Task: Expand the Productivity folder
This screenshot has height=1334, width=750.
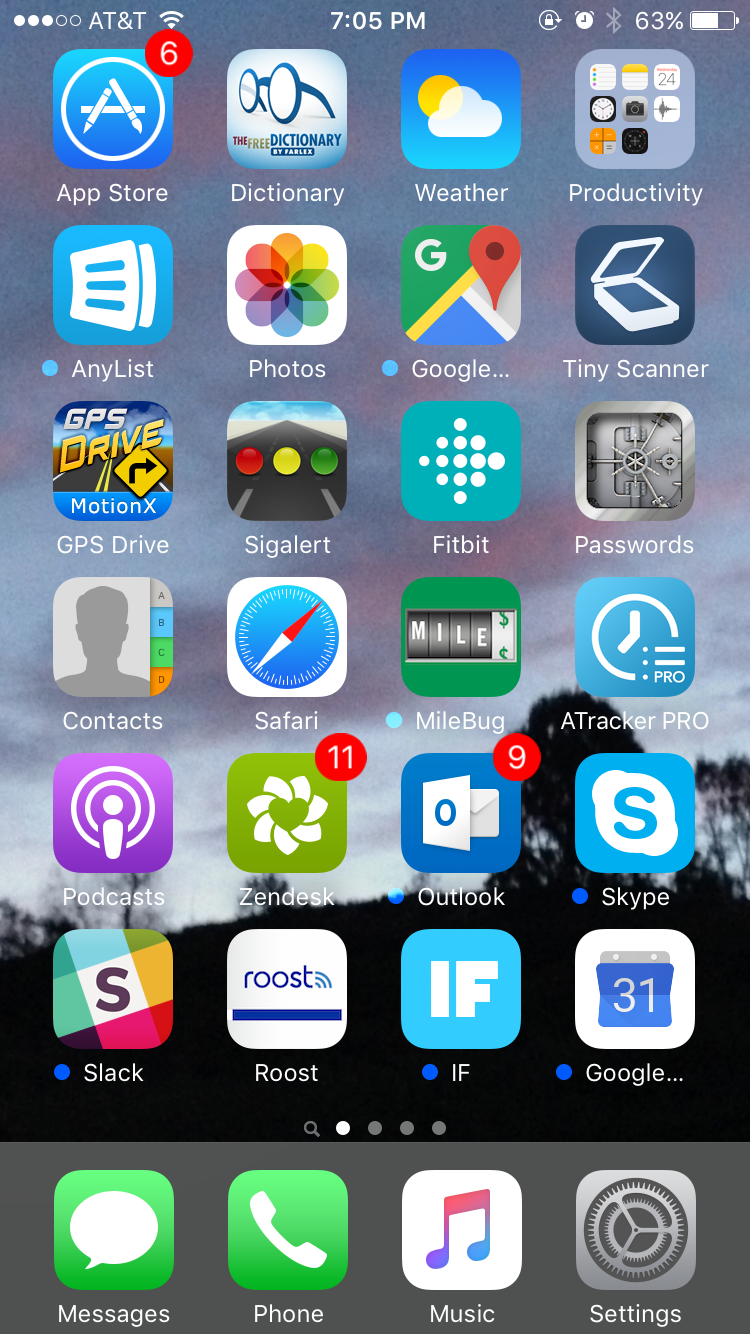Action: pyautogui.click(x=635, y=110)
